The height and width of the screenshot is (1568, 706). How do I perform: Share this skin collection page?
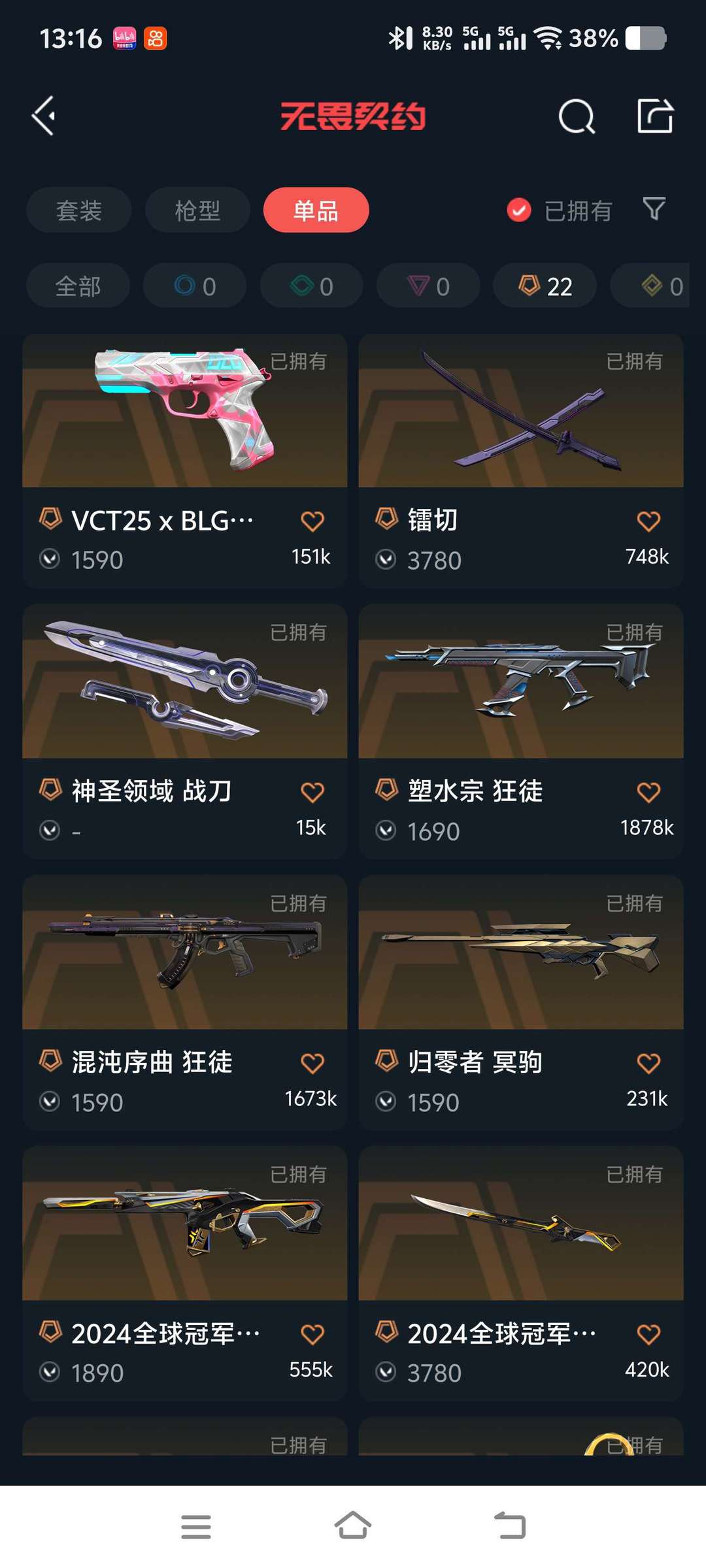[655, 117]
